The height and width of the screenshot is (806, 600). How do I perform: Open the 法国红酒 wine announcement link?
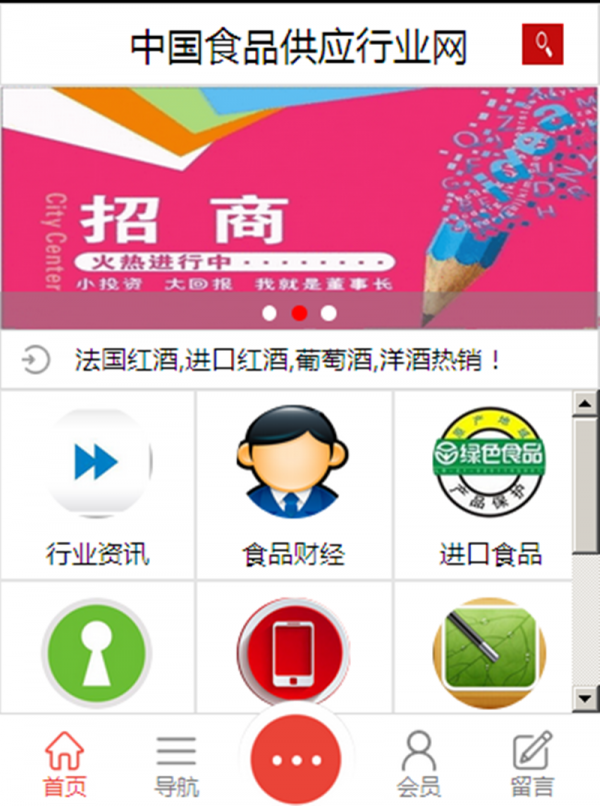[288, 360]
